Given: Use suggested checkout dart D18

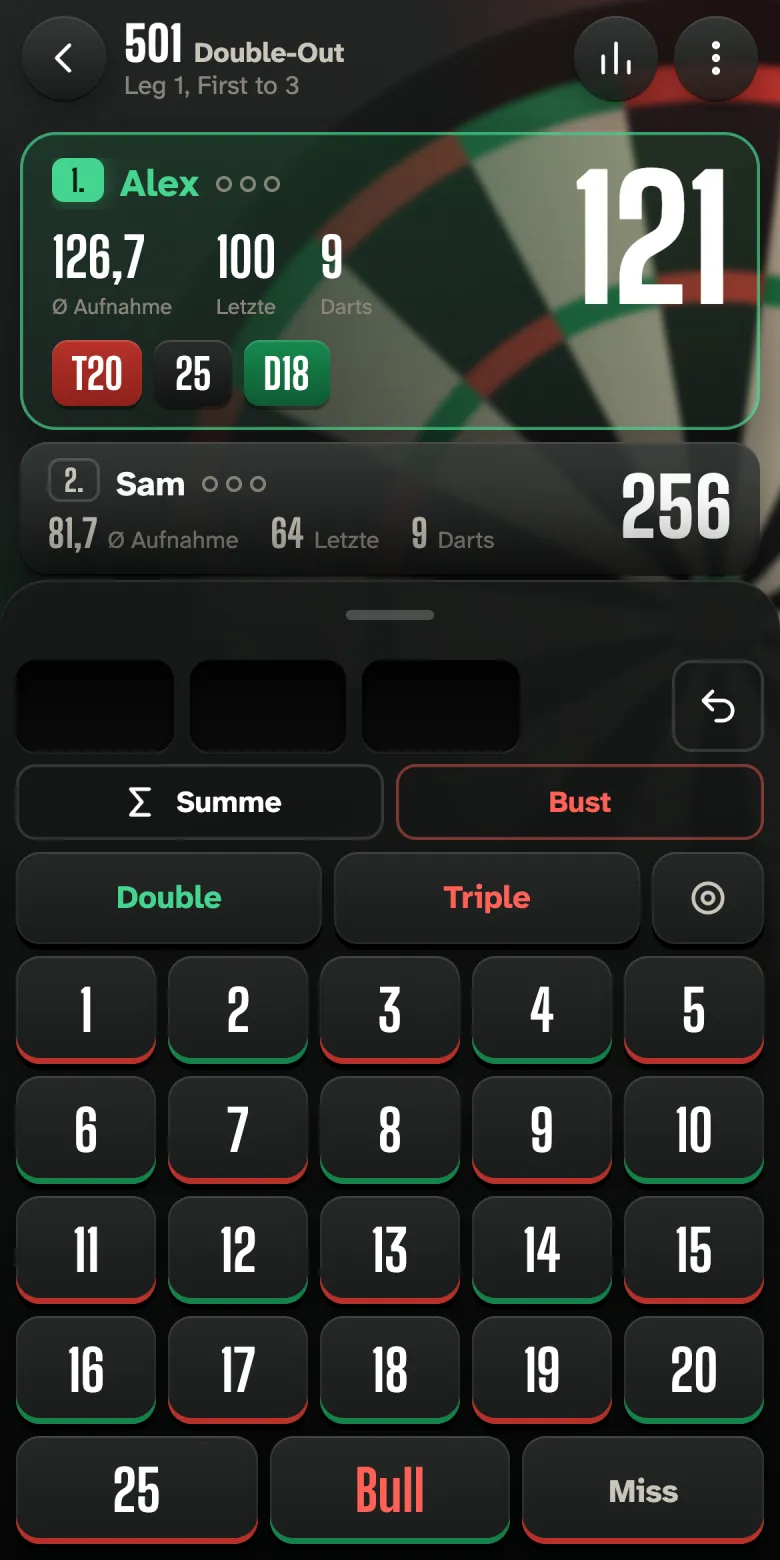Looking at the screenshot, I should [287, 374].
